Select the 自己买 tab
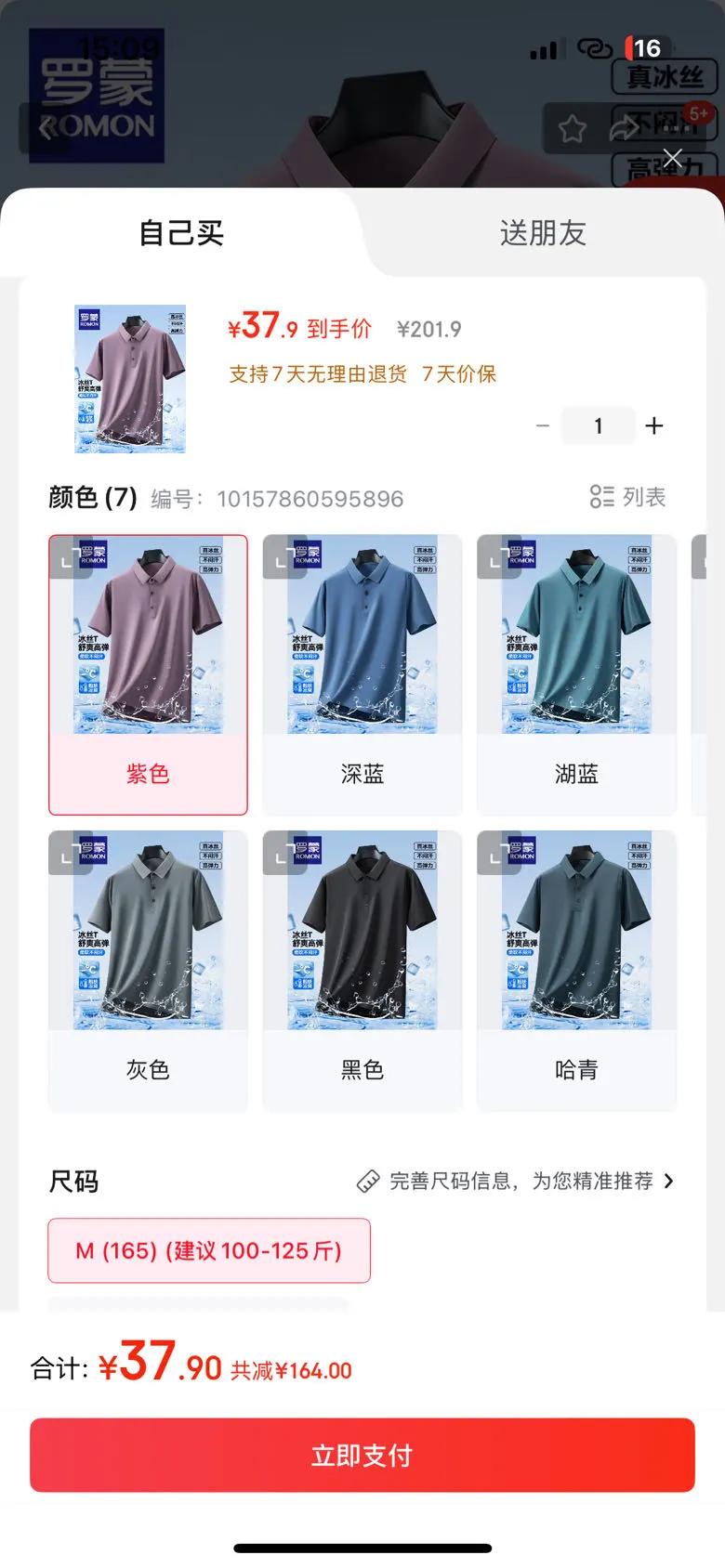Image resolution: width=725 pixels, height=1568 pixels. pyautogui.click(x=181, y=233)
